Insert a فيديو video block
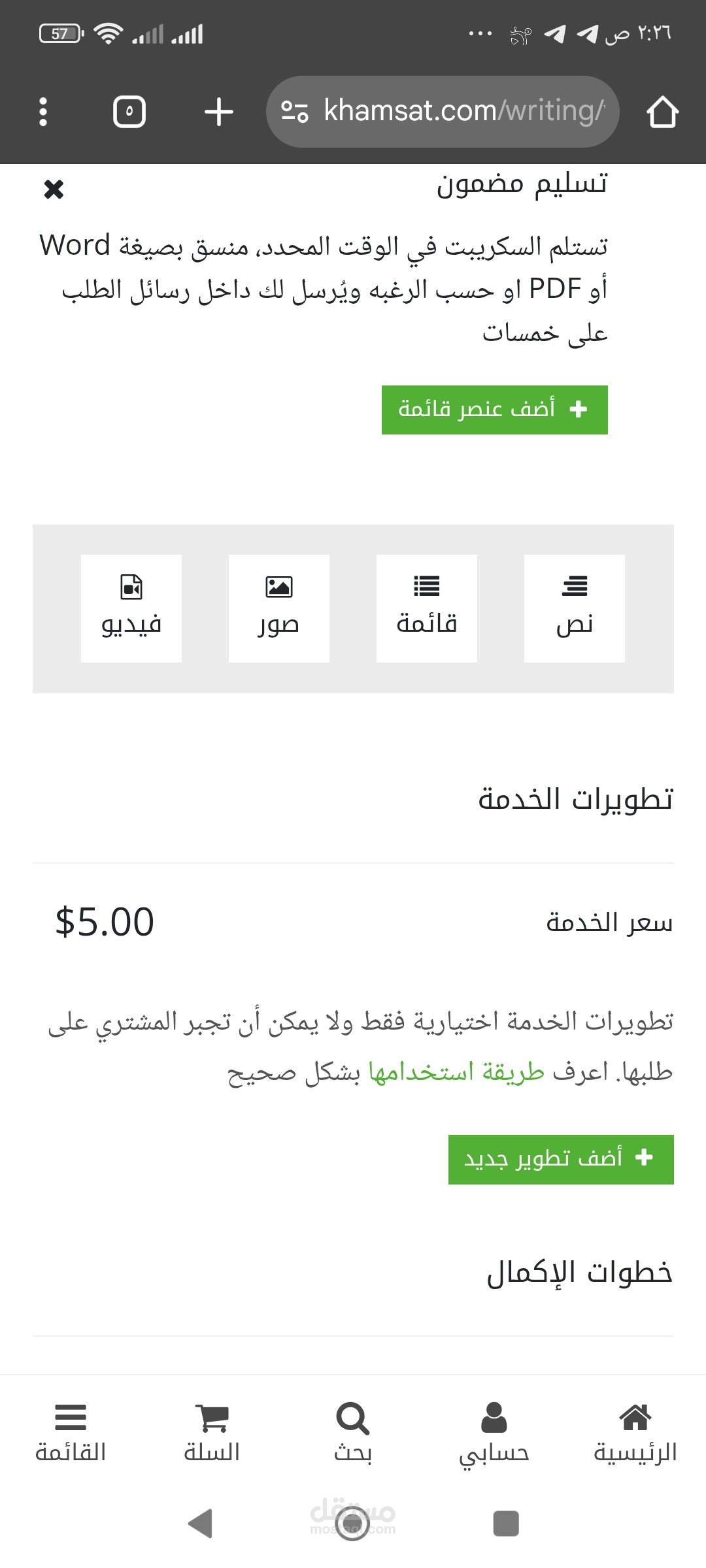The height and width of the screenshot is (1568, 706). click(x=131, y=608)
